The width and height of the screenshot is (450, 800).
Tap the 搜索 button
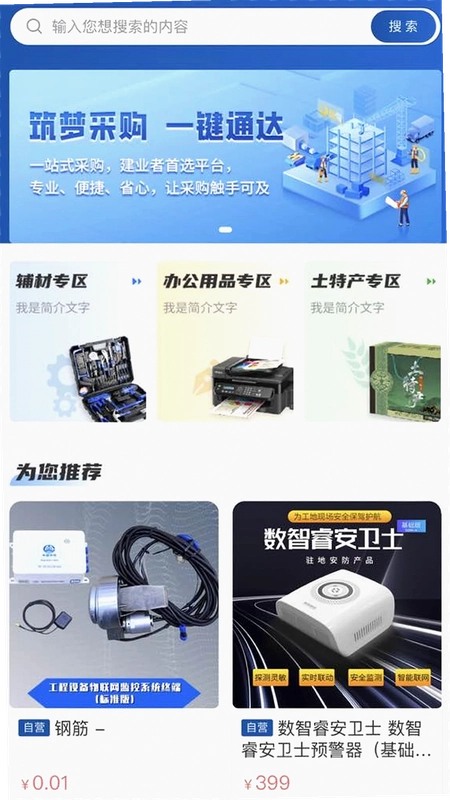[404, 27]
